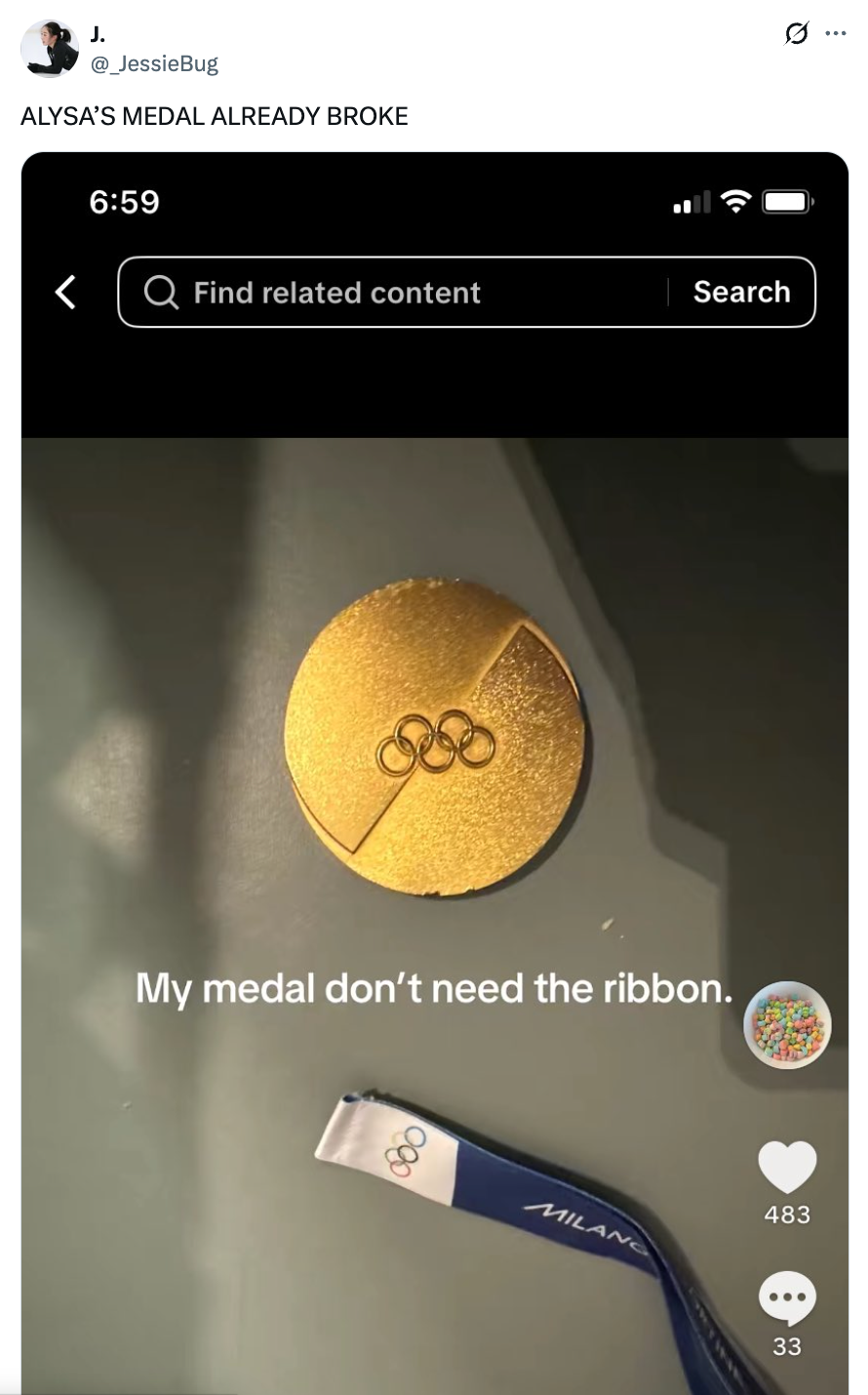
Task: Tap the Grok explain-post icon
Action: 797,34
